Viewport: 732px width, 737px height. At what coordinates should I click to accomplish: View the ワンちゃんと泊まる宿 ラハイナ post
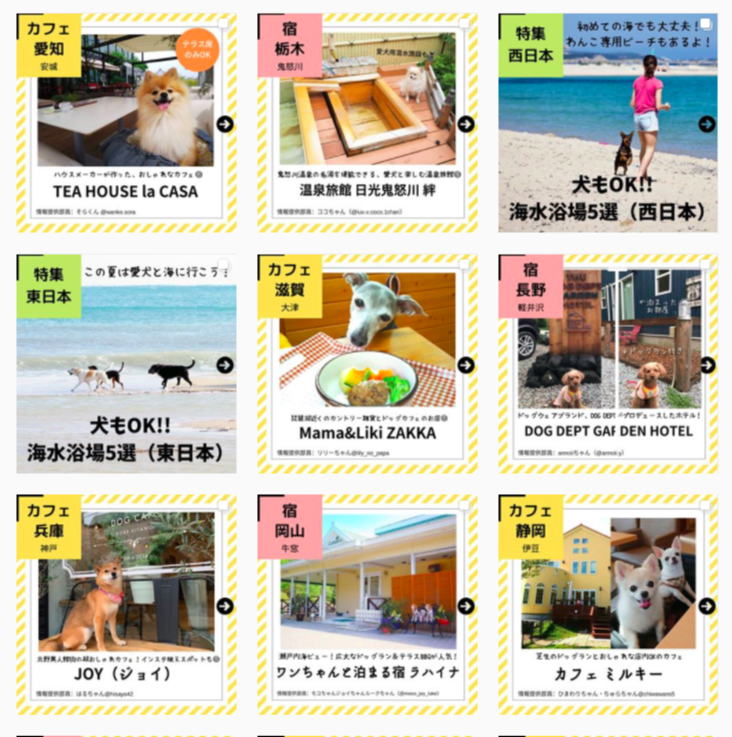(366, 604)
